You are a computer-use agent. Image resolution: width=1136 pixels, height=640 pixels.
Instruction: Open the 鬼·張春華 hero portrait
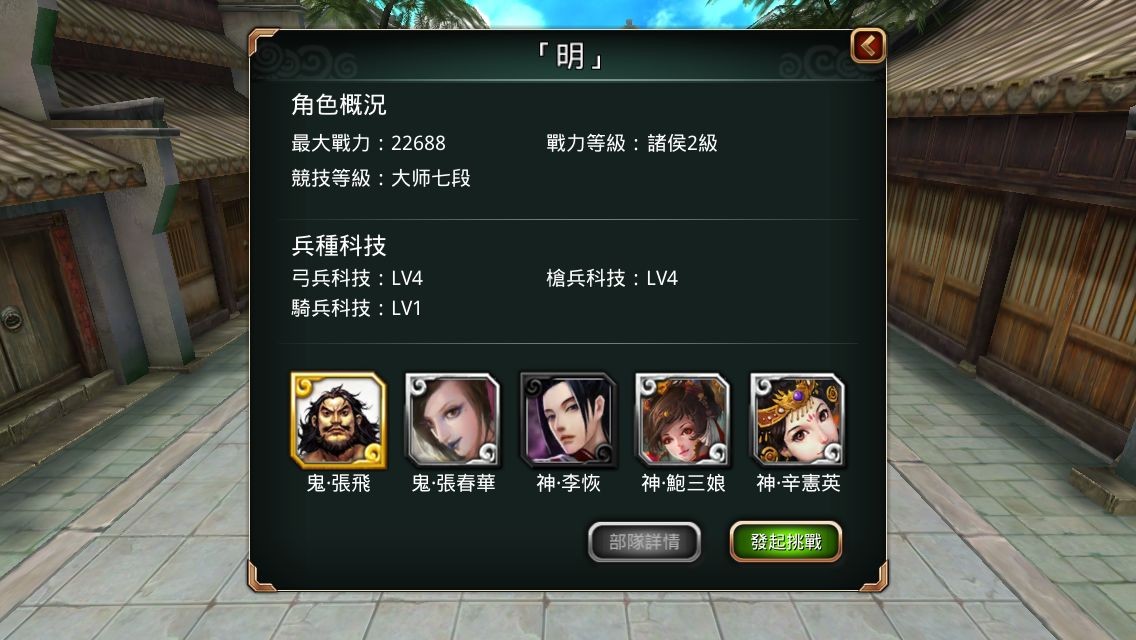453,421
